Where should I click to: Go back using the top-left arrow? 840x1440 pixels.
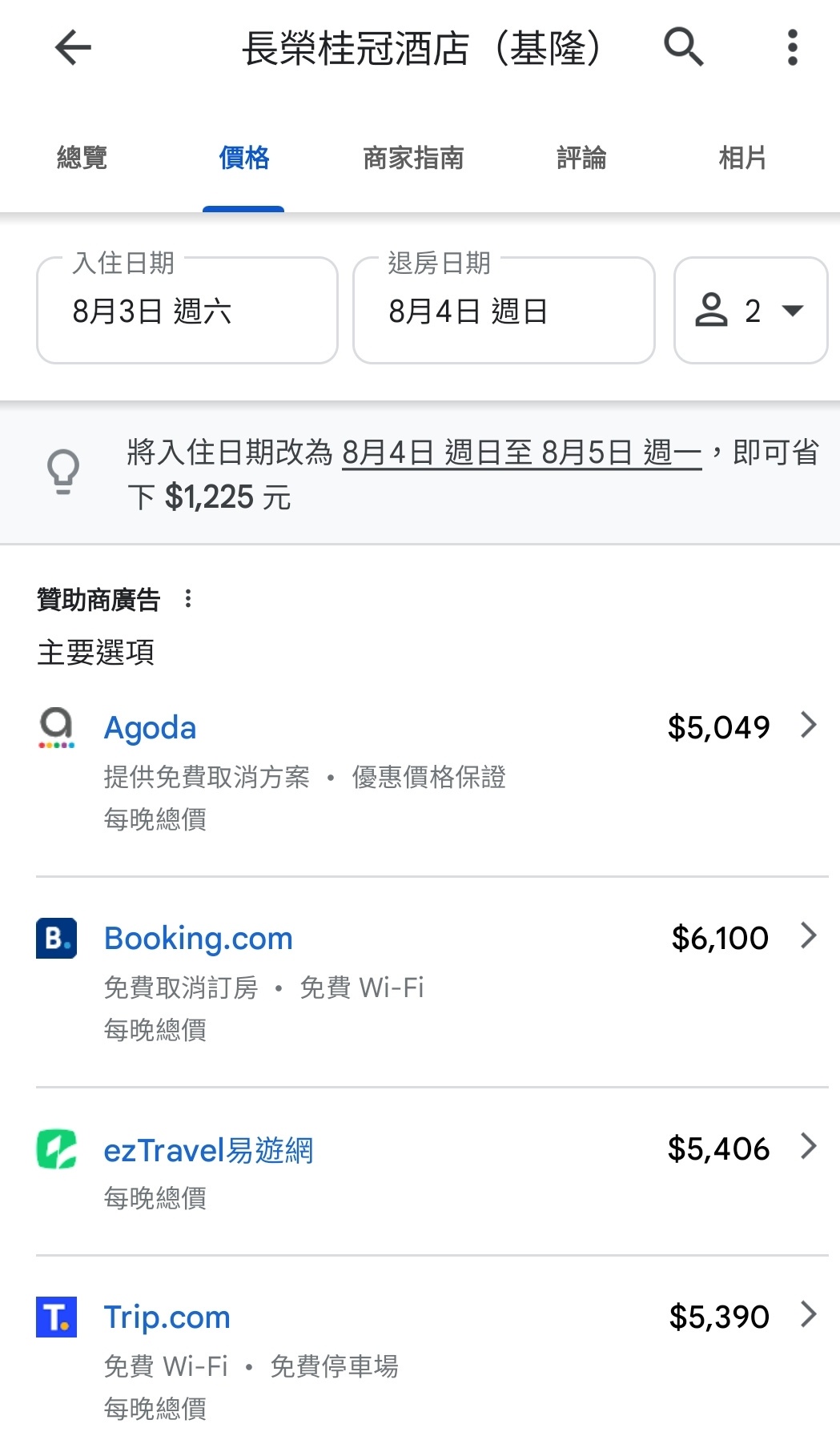(x=73, y=47)
